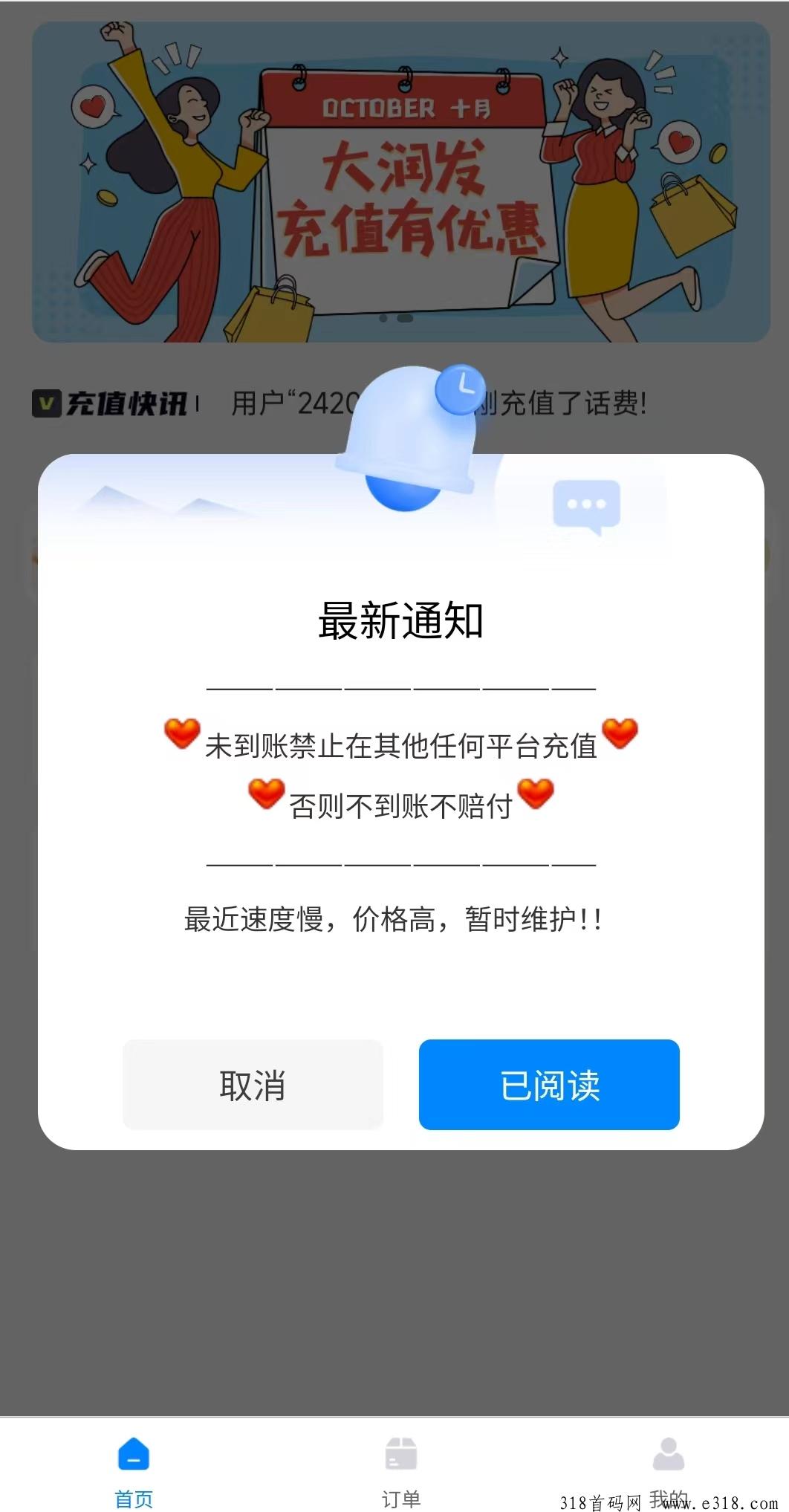The image size is (789, 1512).
Task: Confirm the notice with 已阅读
Action: (x=549, y=1084)
